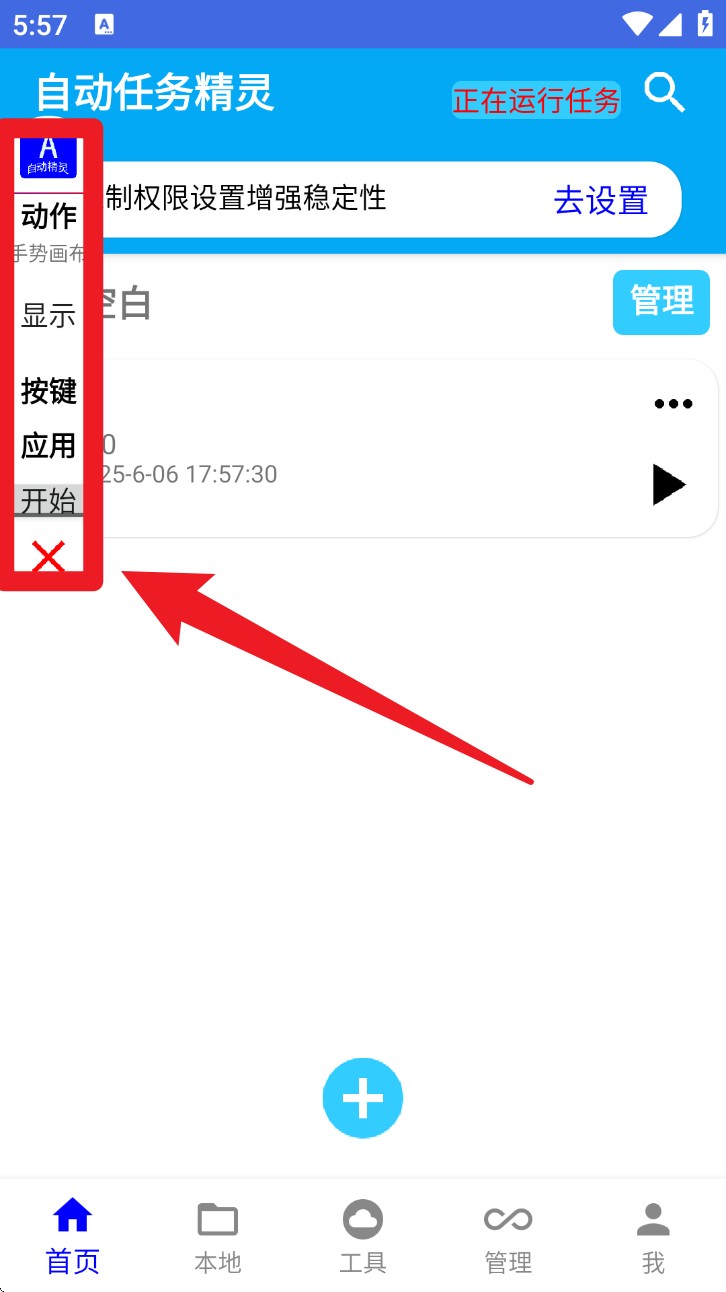The height and width of the screenshot is (1292, 726).
Task: Select 动作 in the floating panel
Action: coord(48,217)
